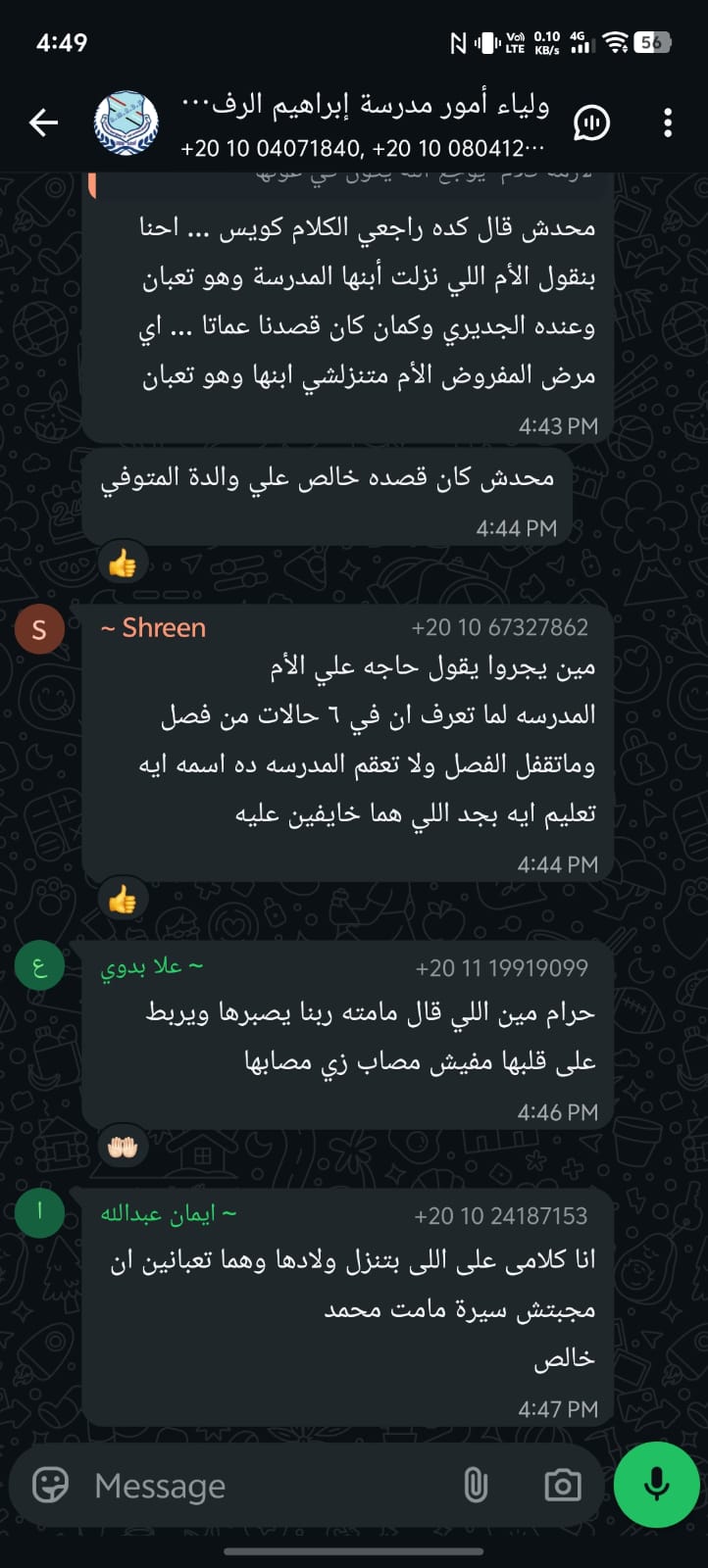This screenshot has height=1568, width=708.
Task: Tap the sender name ~ Shreen
Action: 154,628
